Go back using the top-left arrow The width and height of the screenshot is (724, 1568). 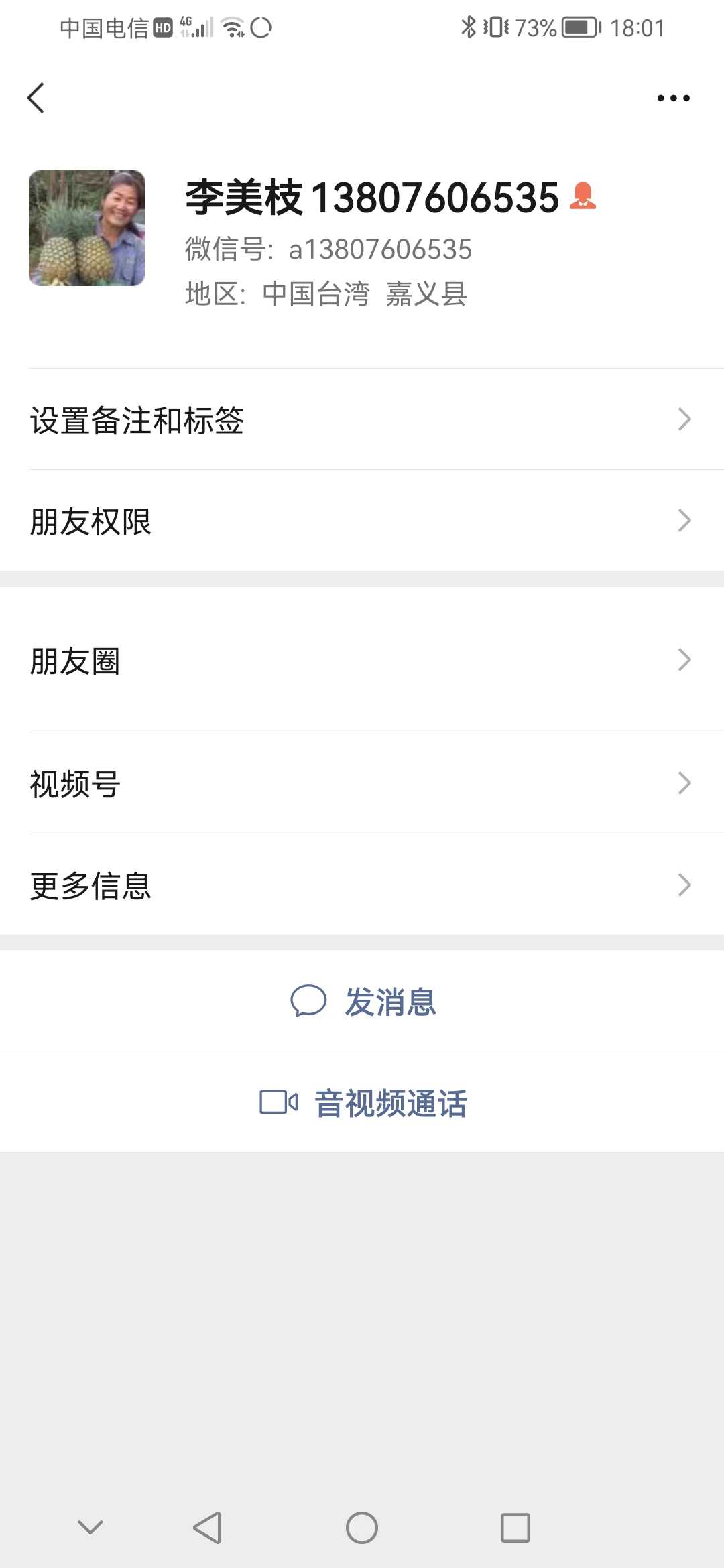coord(36,99)
